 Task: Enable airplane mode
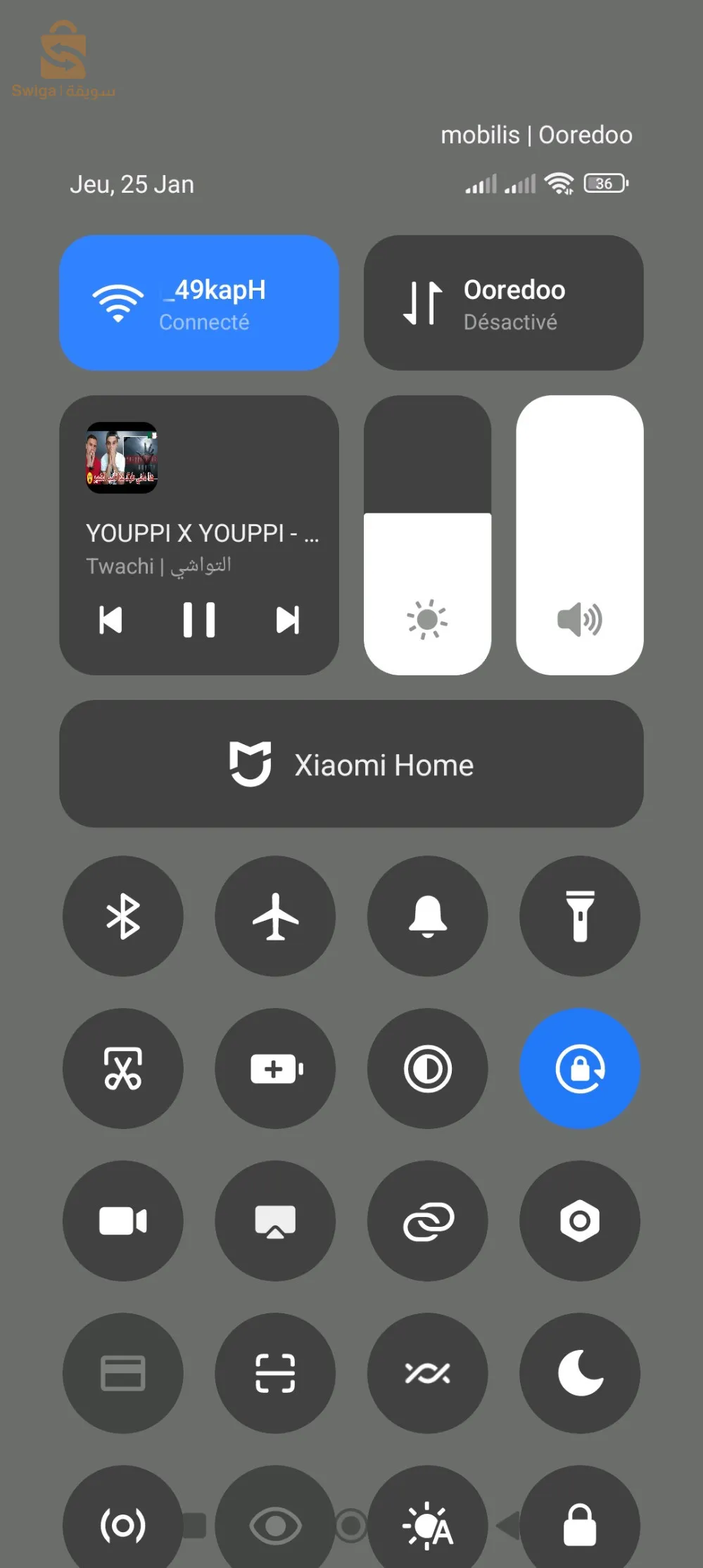click(275, 916)
